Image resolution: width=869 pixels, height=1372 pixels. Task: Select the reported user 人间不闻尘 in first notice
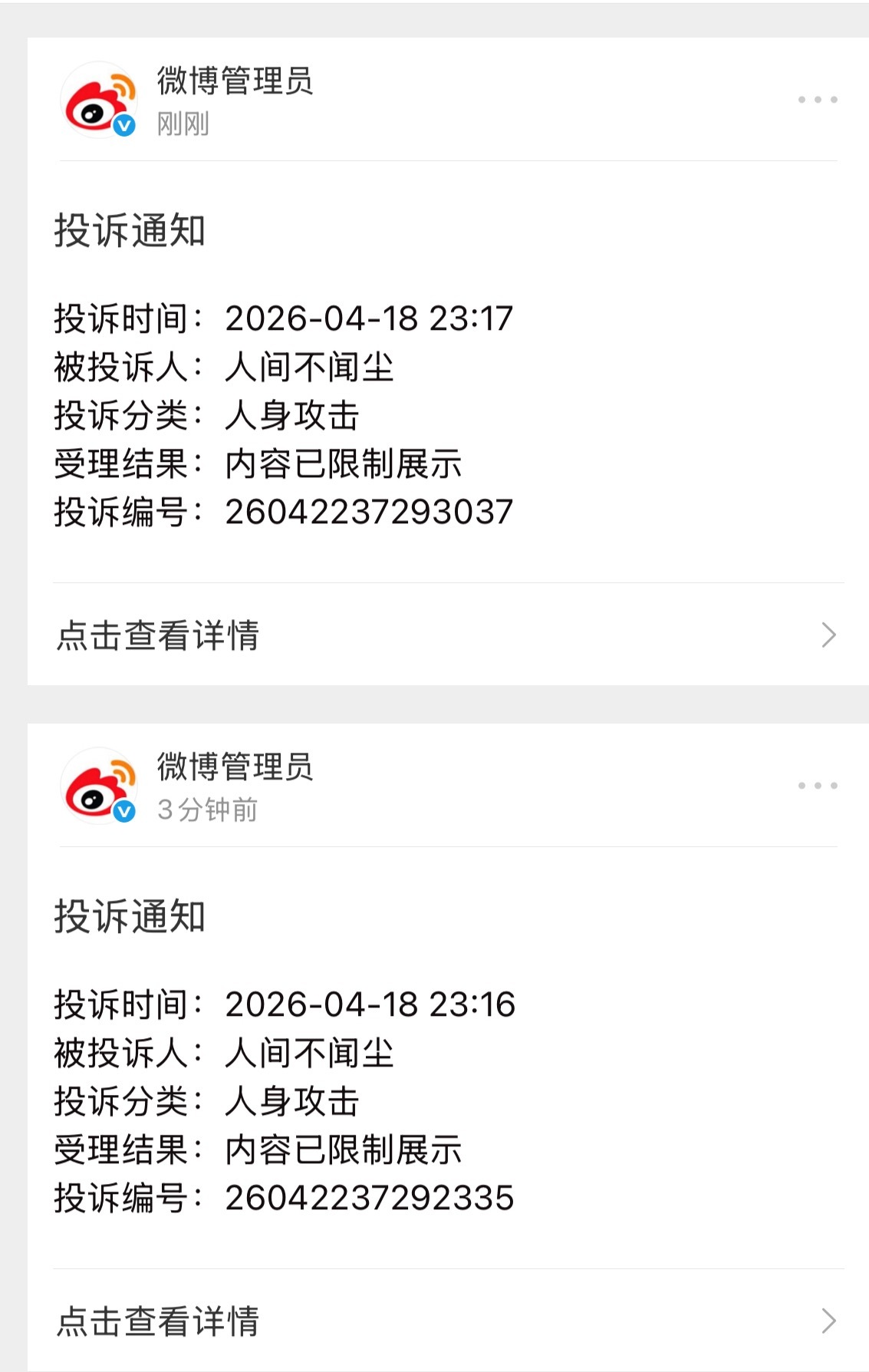(310, 367)
